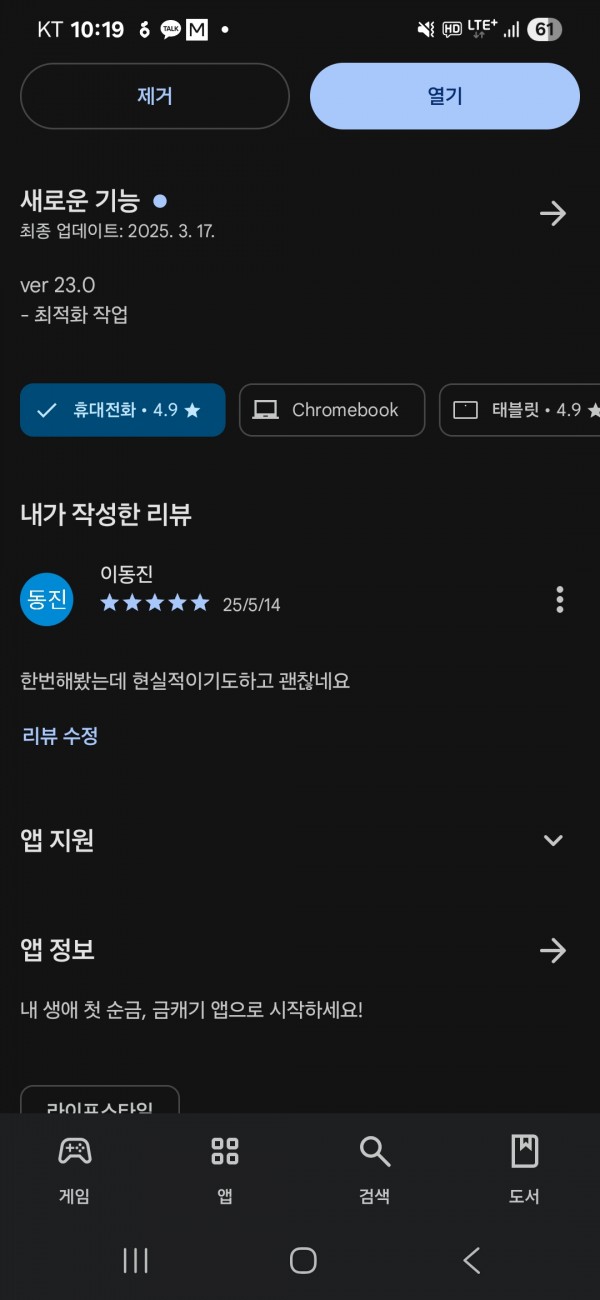The image size is (600, 1300).
Task: Switch to the 게임 tab
Action: [75, 1169]
